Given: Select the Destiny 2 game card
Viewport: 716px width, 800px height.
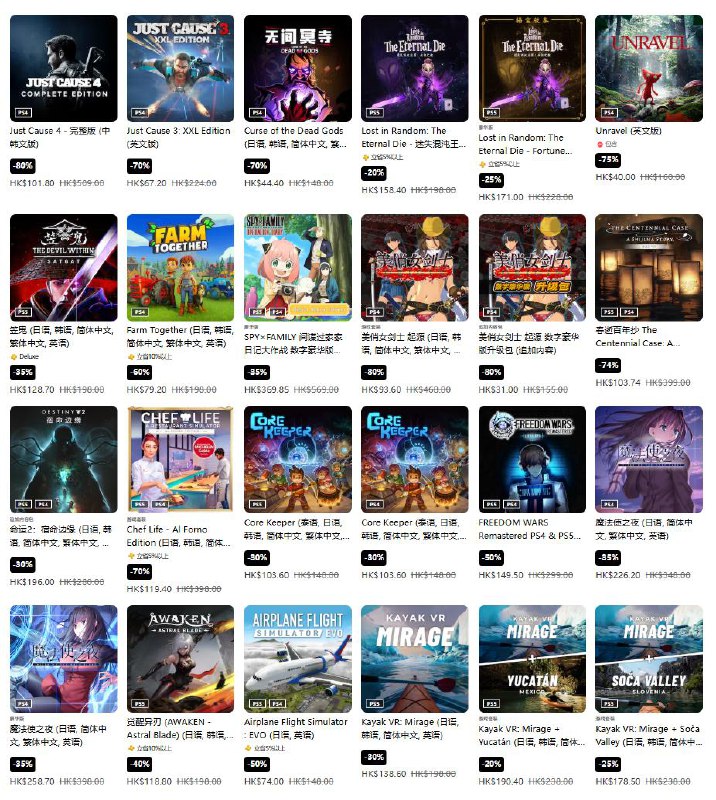Looking at the screenshot, I should pyautogui.click(x=63, y=459).
